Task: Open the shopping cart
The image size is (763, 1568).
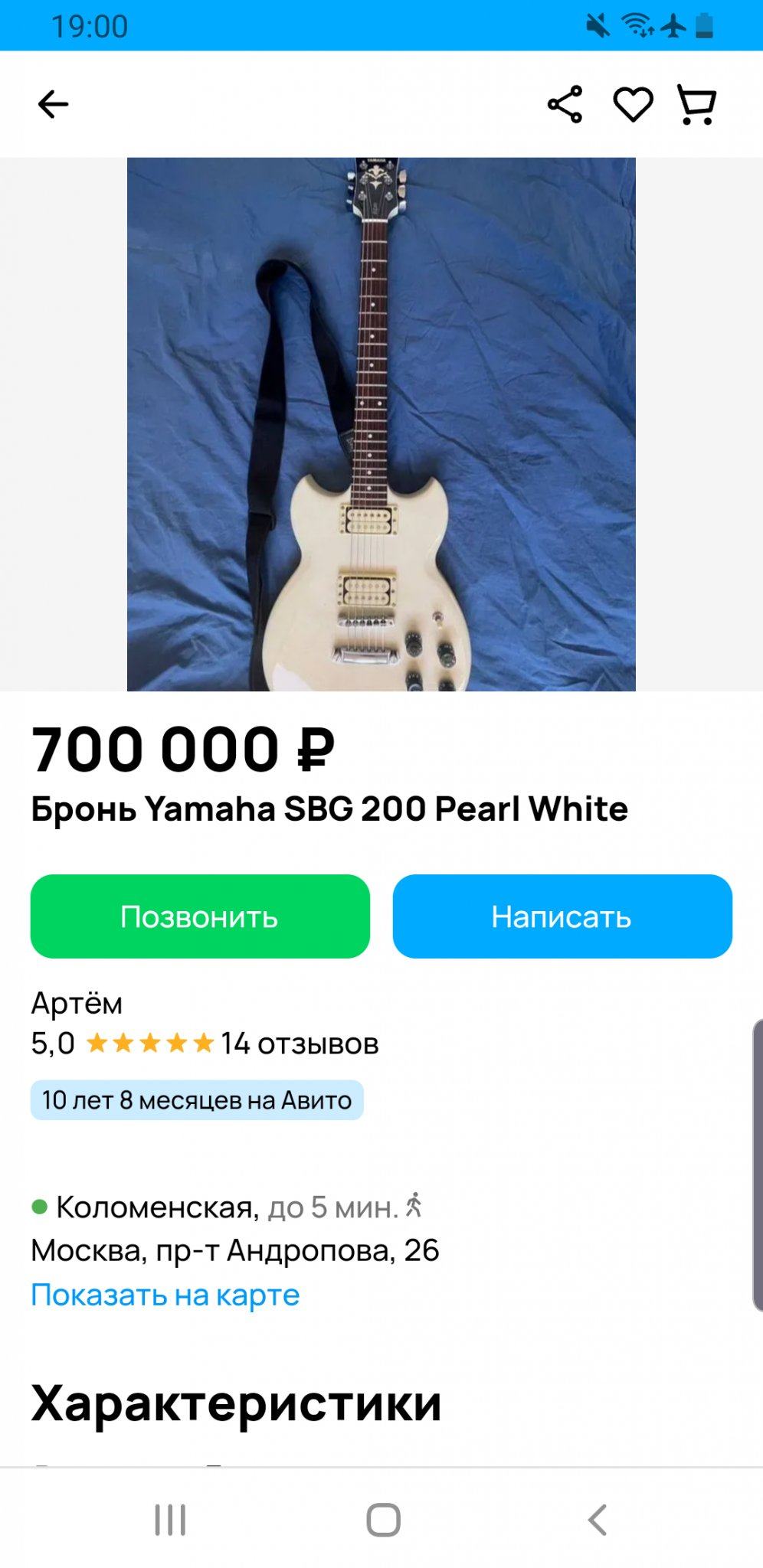Action: coord(696,104)
